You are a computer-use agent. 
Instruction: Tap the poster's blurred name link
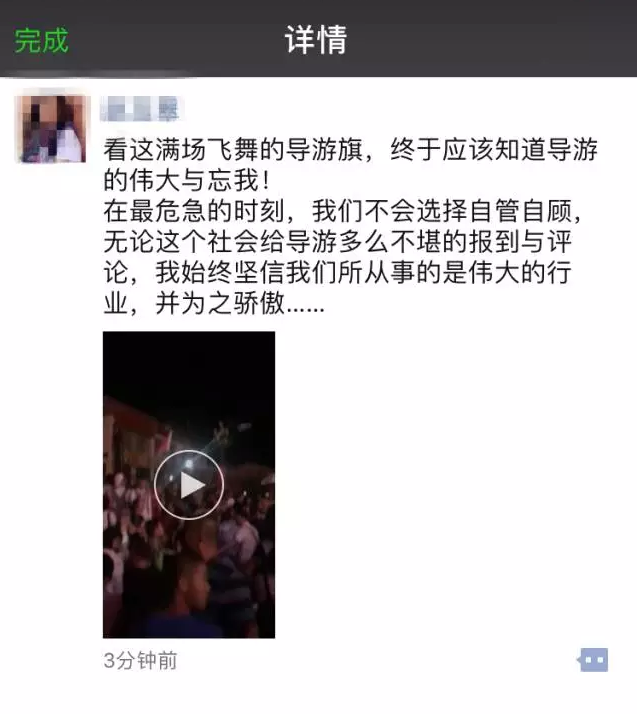(x=145, y=108)
